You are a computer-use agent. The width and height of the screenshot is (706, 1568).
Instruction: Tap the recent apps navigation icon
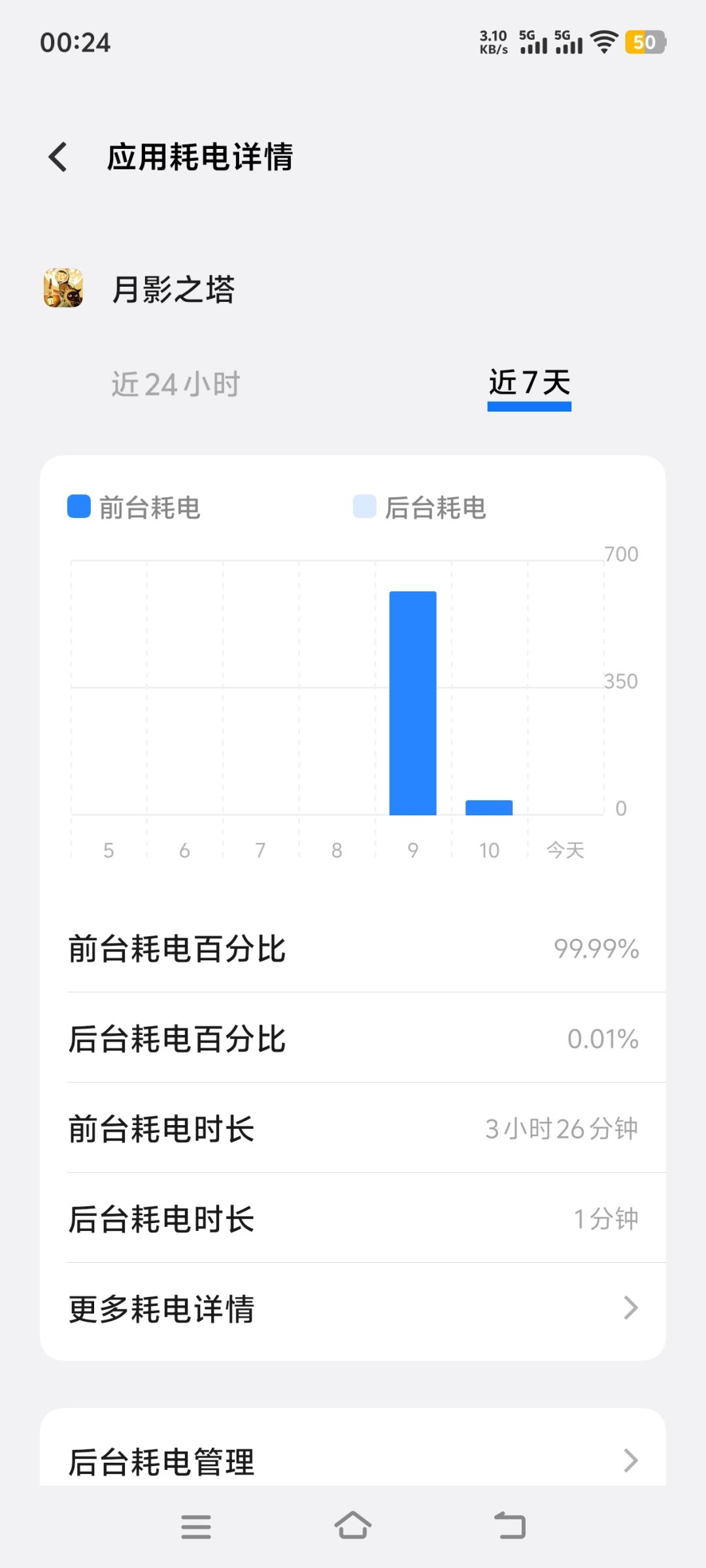(x=196, y=1526)
